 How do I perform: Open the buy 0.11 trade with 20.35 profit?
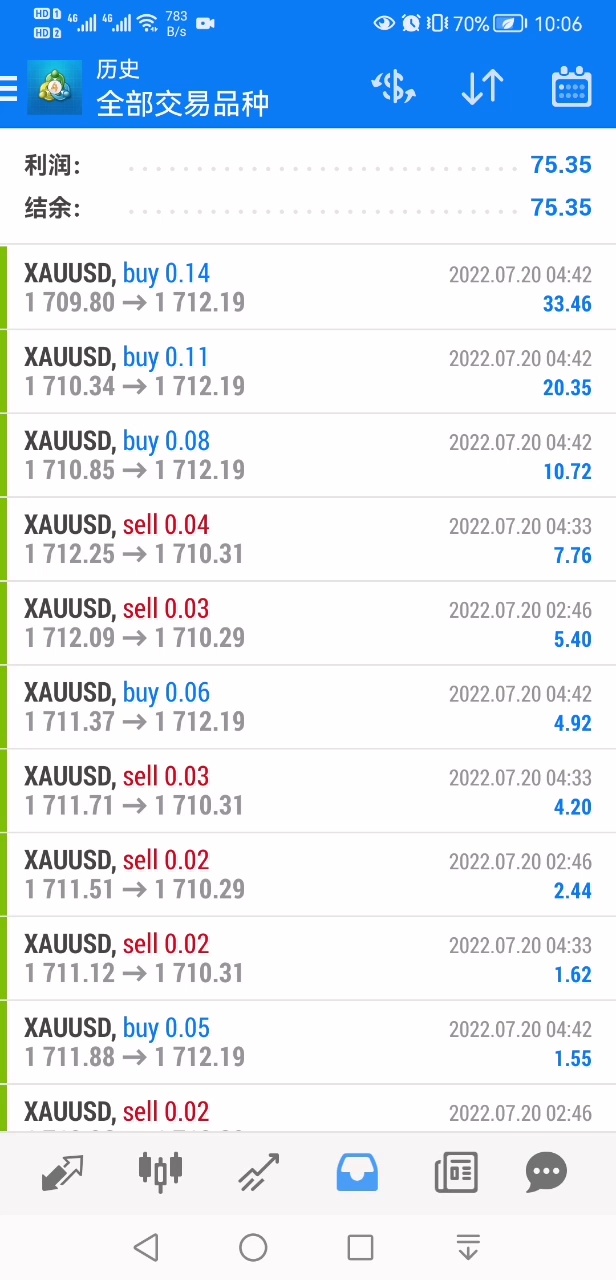pos(308,372)
